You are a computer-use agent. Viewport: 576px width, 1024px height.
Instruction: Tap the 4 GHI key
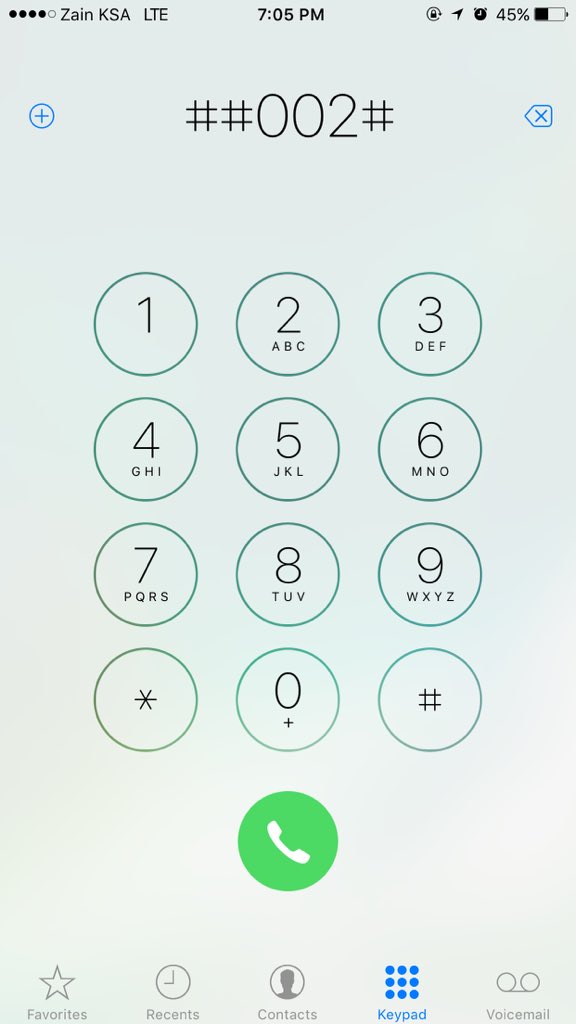coord(146,449)
